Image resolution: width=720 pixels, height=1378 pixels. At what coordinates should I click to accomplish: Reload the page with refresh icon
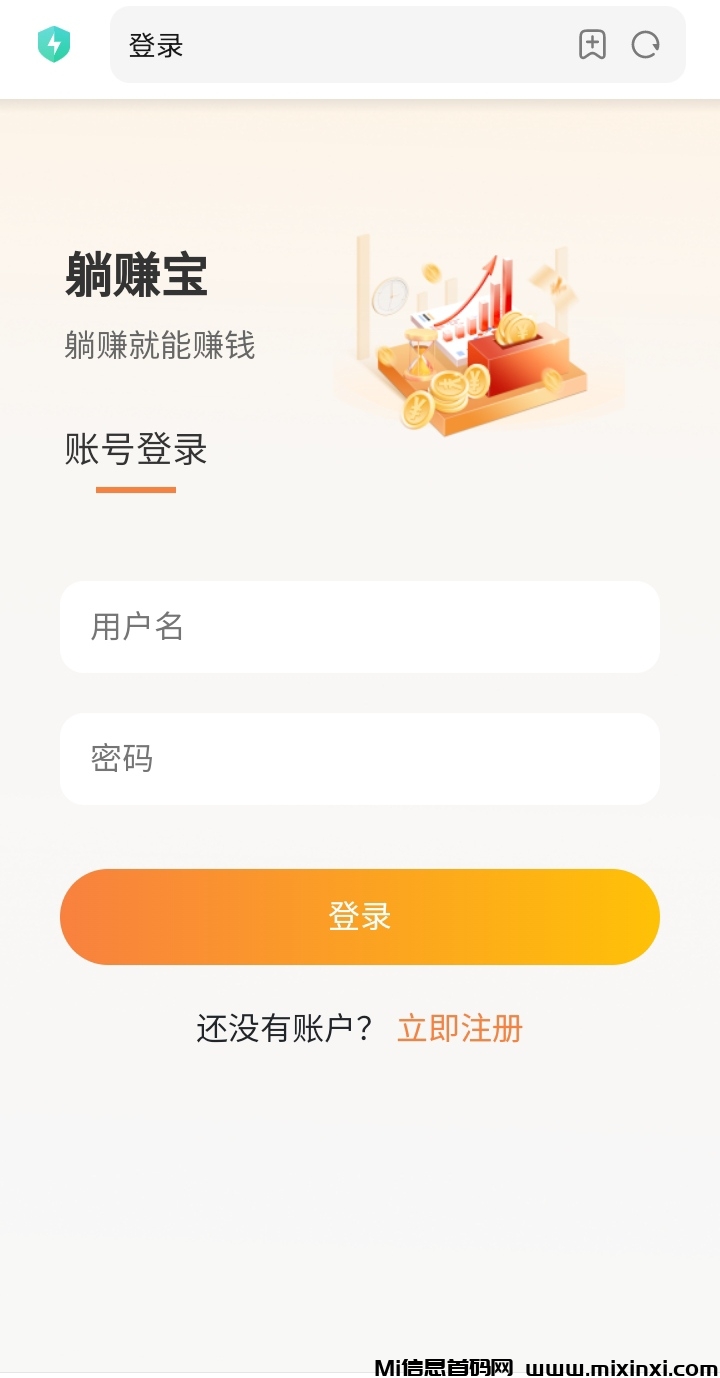[x=647, y=44]
